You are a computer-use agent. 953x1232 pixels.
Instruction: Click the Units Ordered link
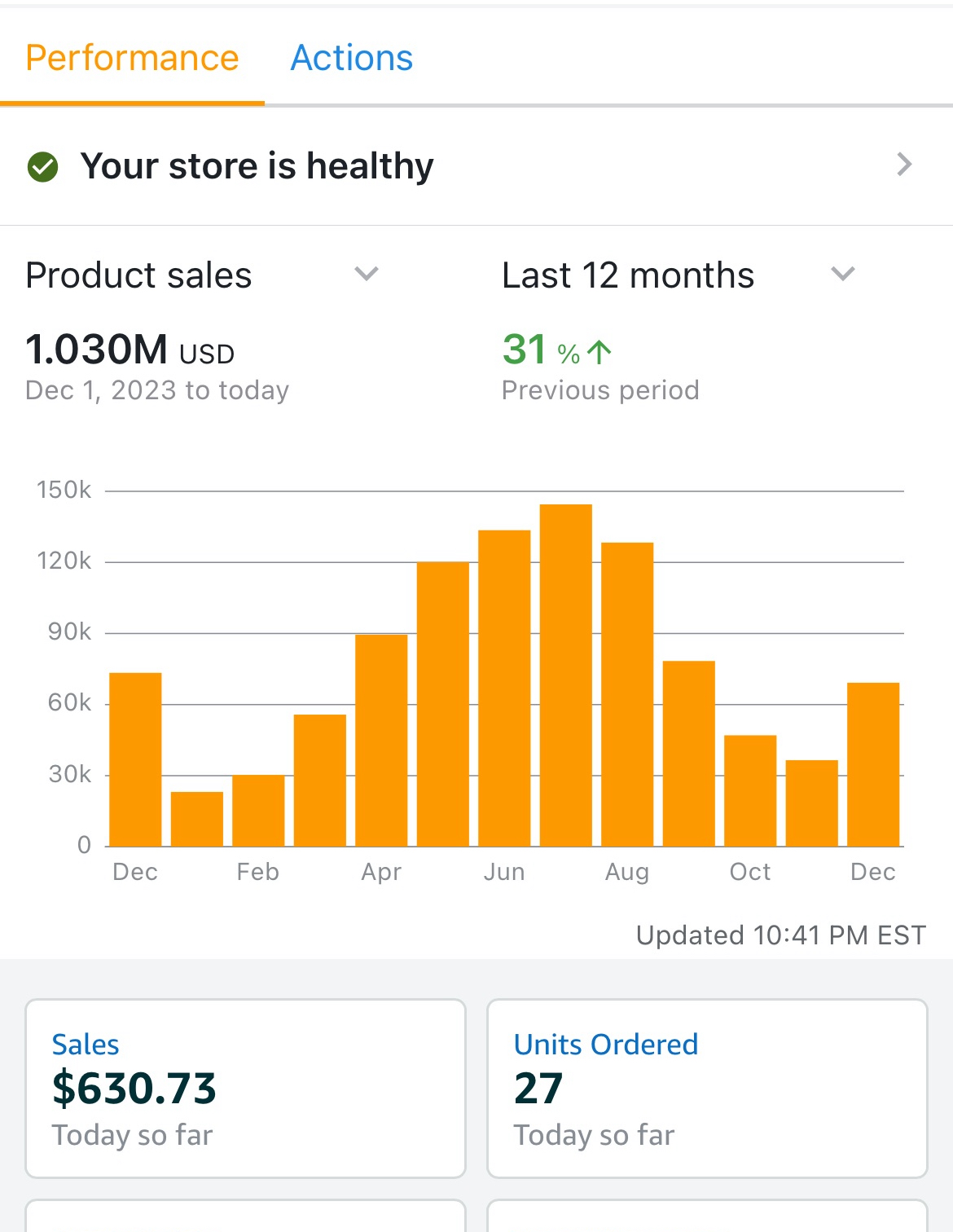[605, 1045]
